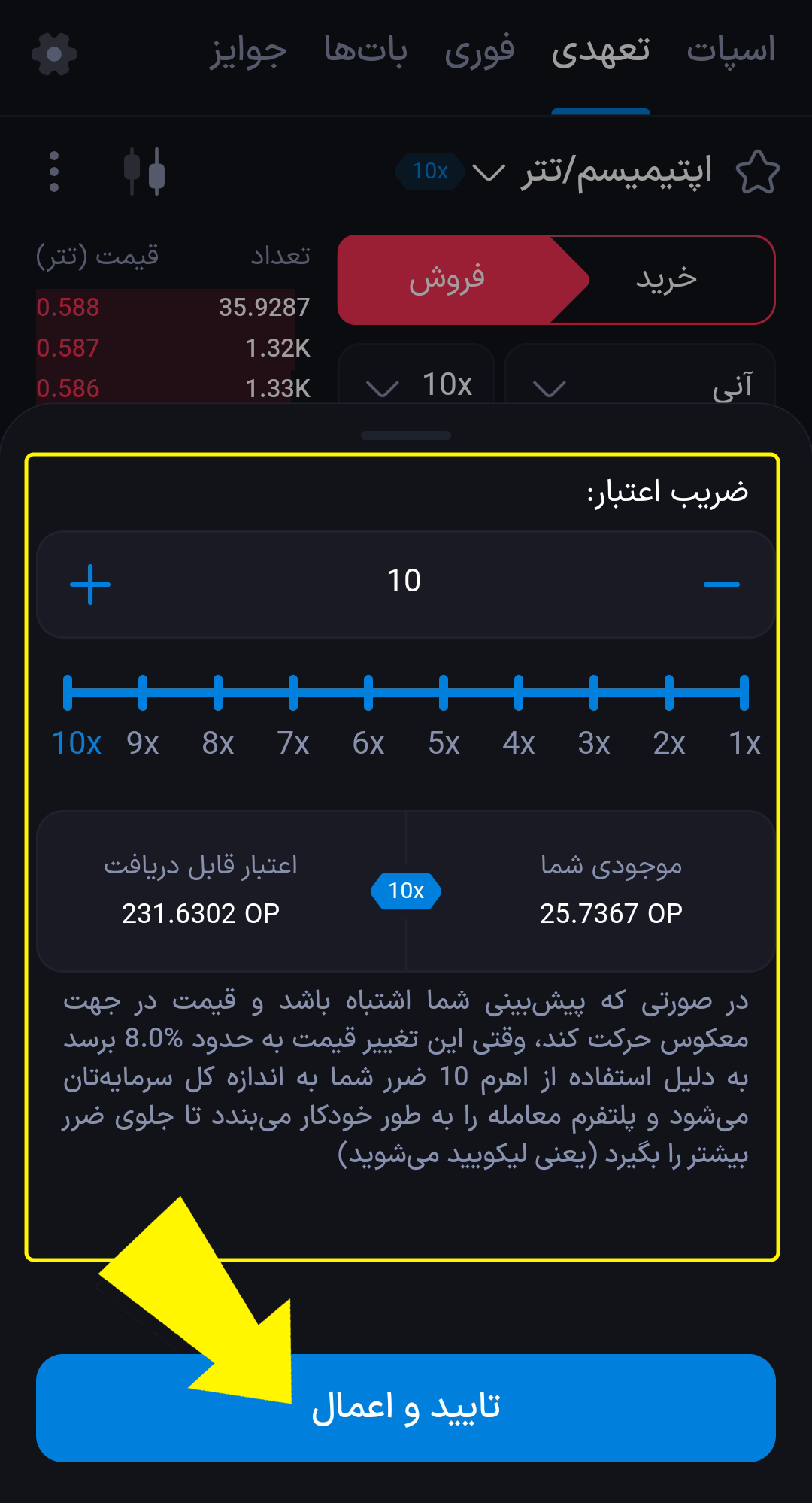
Task: Decrease leverage with the minus button
Action: point(722,584)
